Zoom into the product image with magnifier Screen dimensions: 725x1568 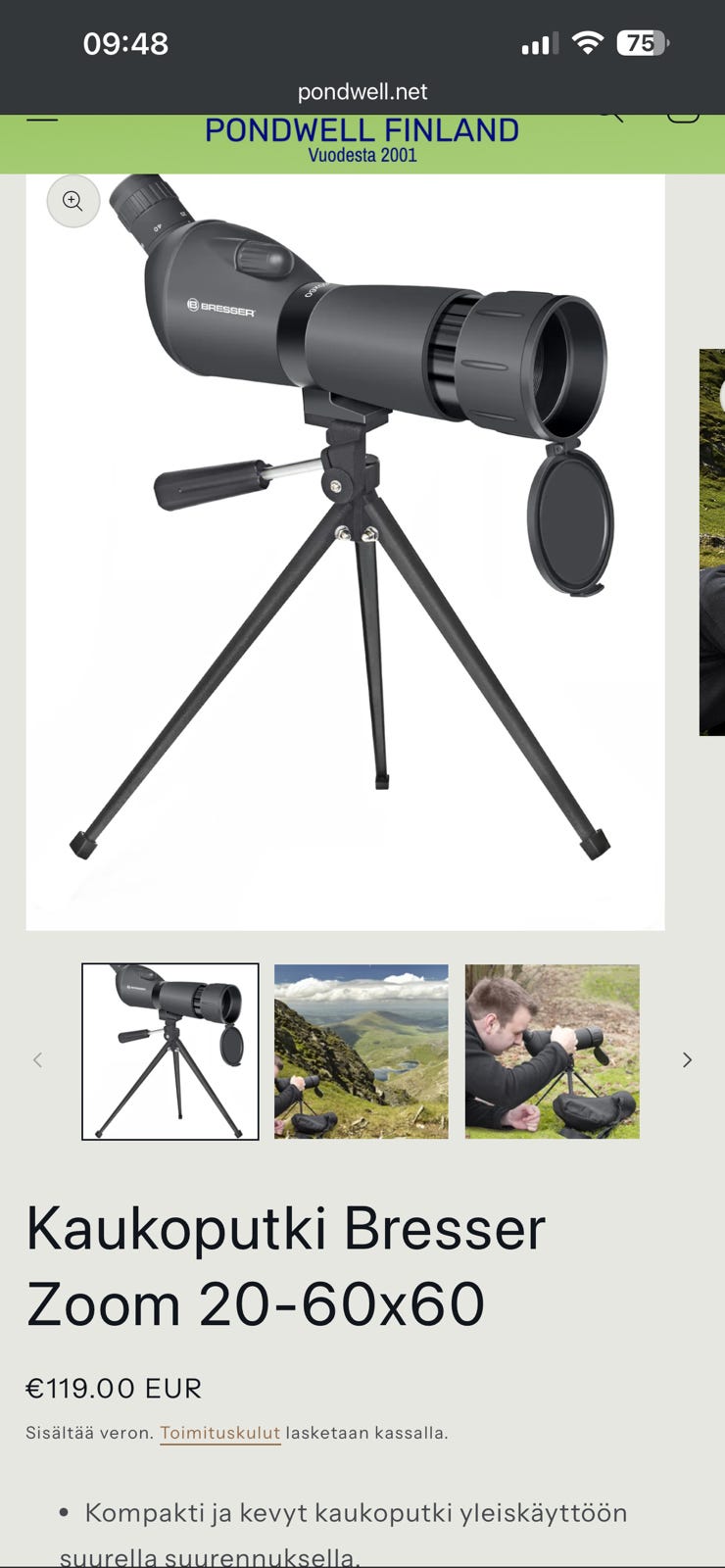click(73, 201)
